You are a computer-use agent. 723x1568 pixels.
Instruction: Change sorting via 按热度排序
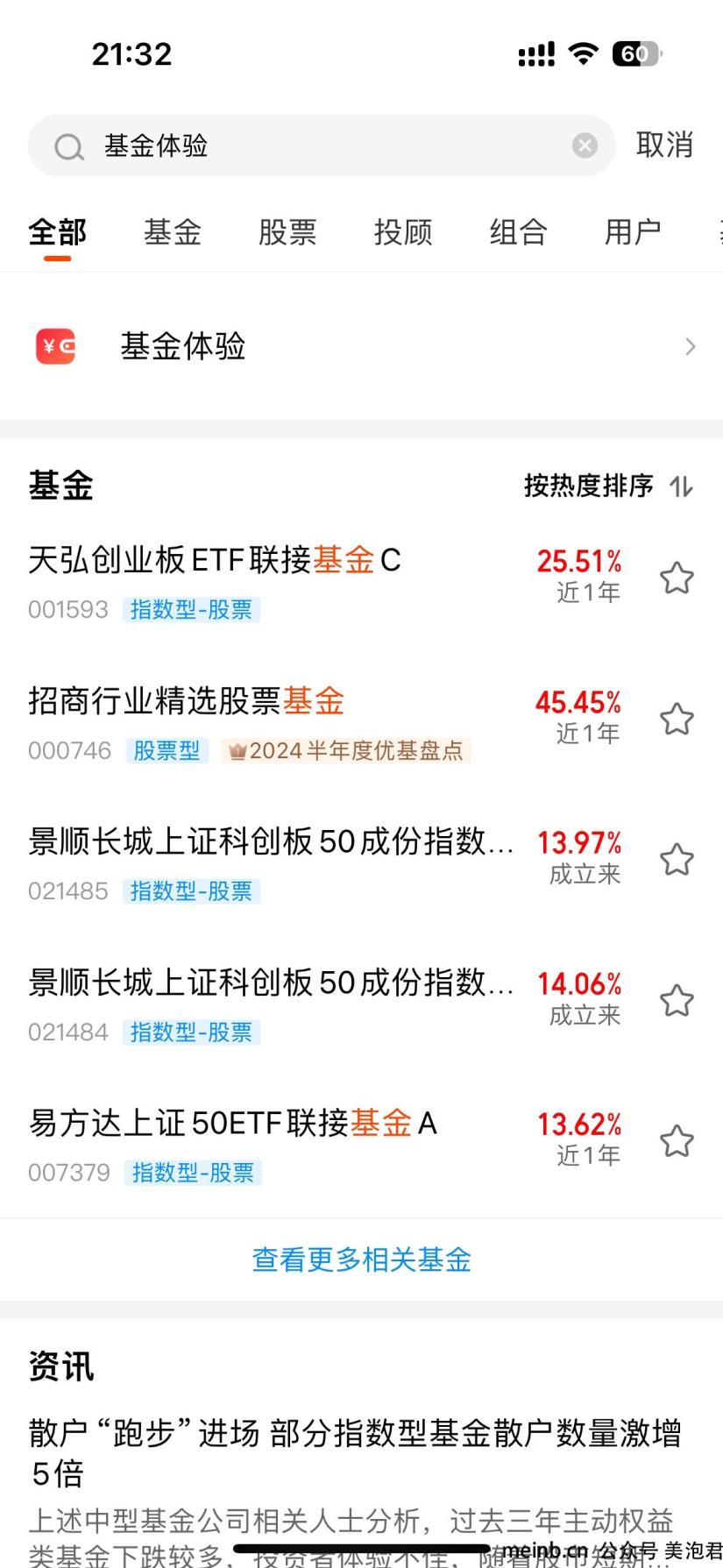(x=608, y=486)
